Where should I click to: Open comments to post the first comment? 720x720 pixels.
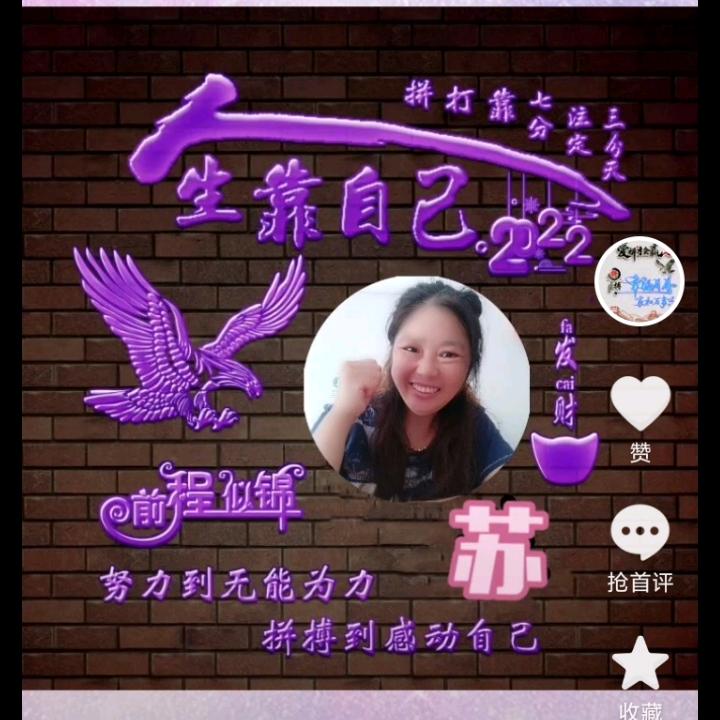point(640,533)
